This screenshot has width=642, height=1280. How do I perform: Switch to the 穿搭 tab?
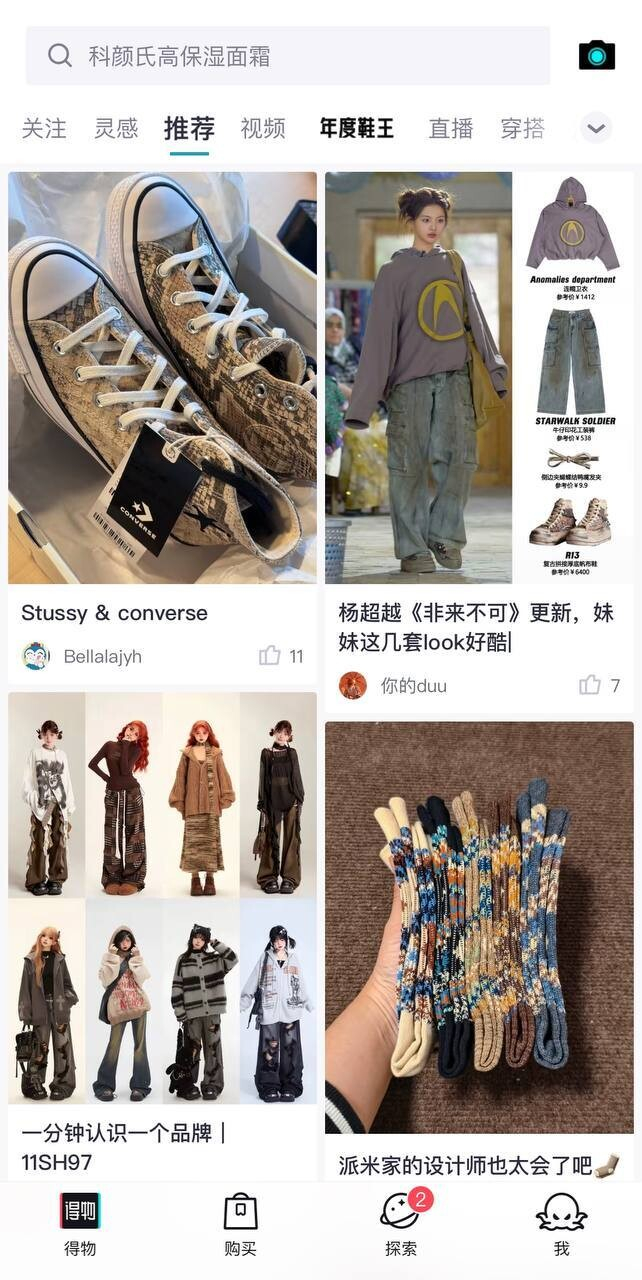click(523, 129)
